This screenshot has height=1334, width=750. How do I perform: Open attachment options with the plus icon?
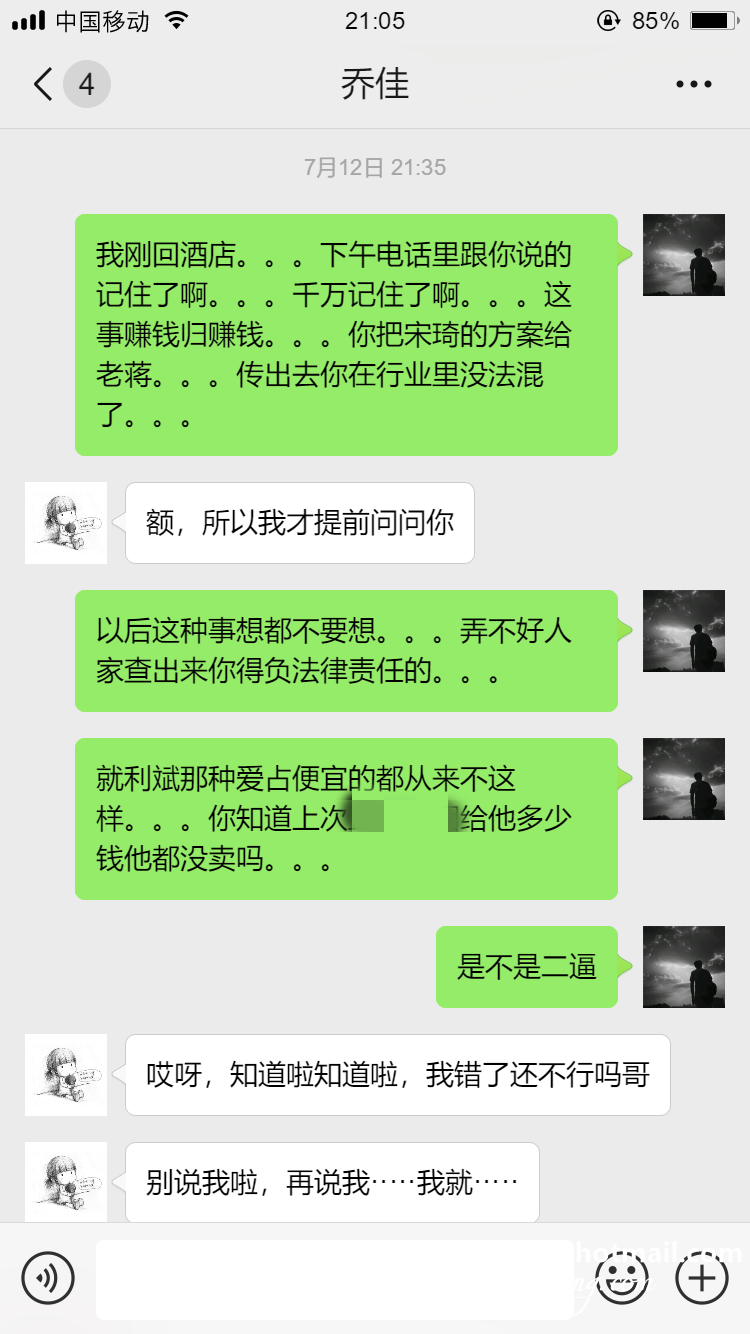[x=701, y=1278]
